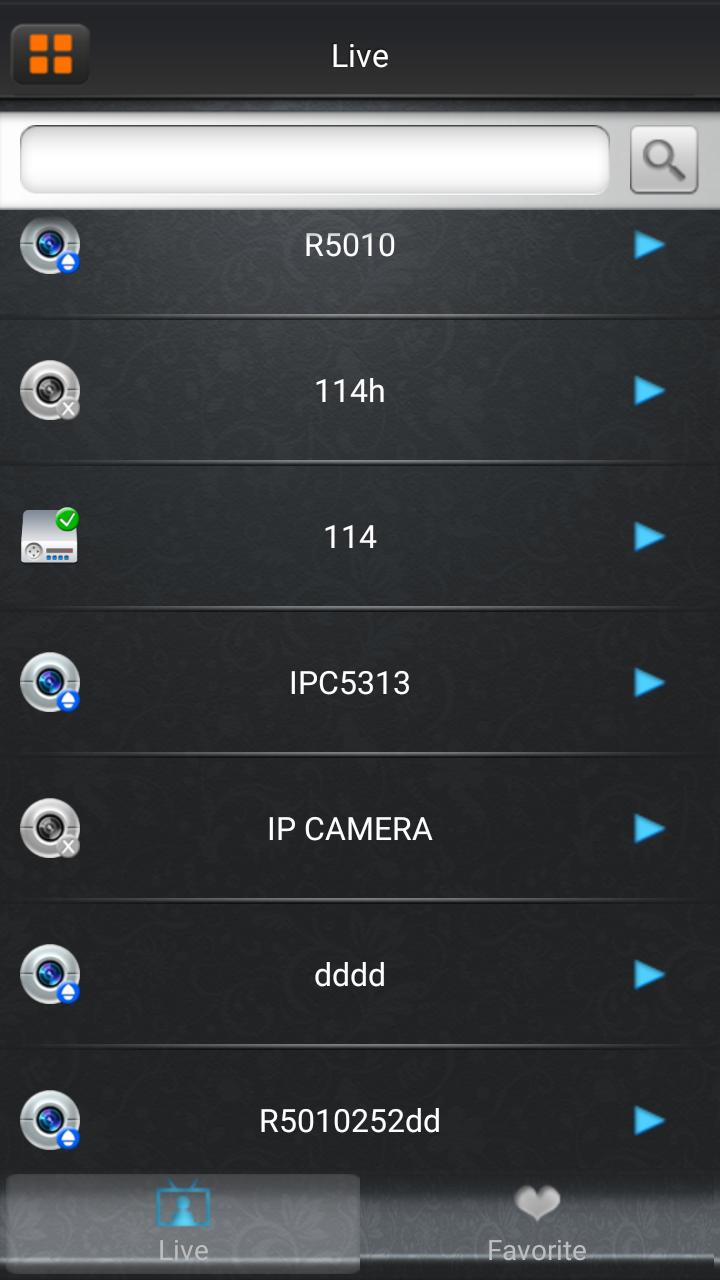Image resolution: width=720 pixels, height=1280 pixels.
Task: Start live stream of IPC5313
Action: 649,683
